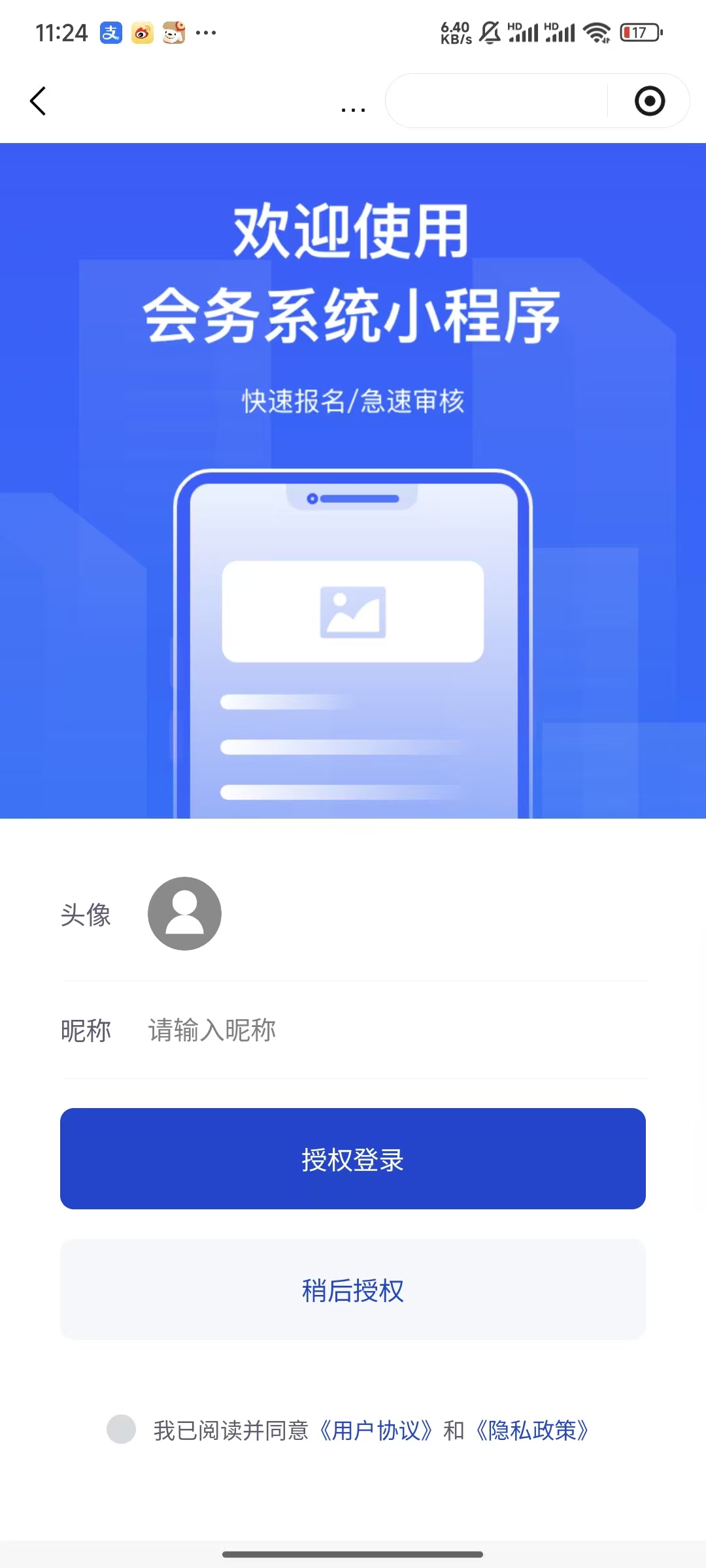Viewport: 706px width, 1568px height.
Task: Select 稍后授权 to authorize later
Action: pyautogui.click(x=353, y=1290)
